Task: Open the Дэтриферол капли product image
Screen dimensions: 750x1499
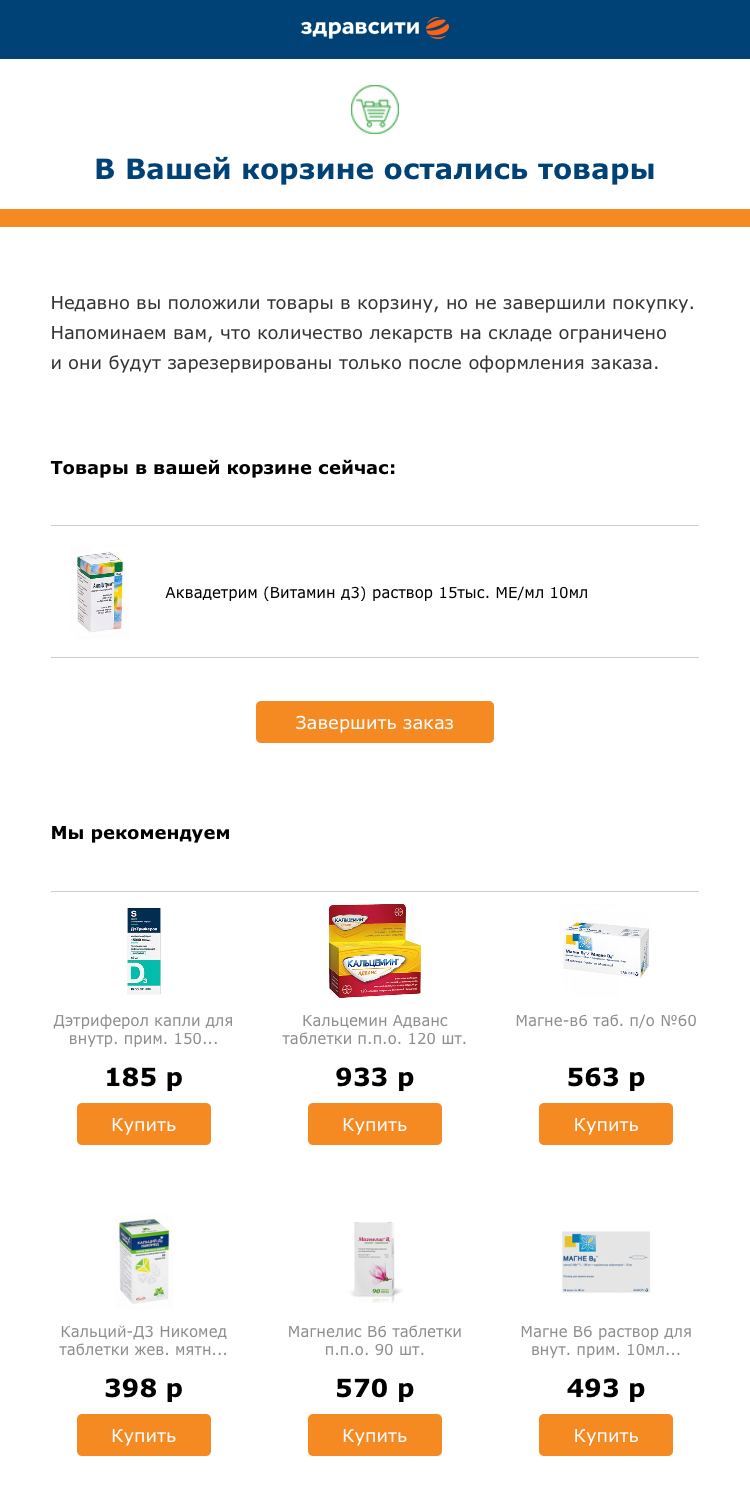Action: [143, 950]
